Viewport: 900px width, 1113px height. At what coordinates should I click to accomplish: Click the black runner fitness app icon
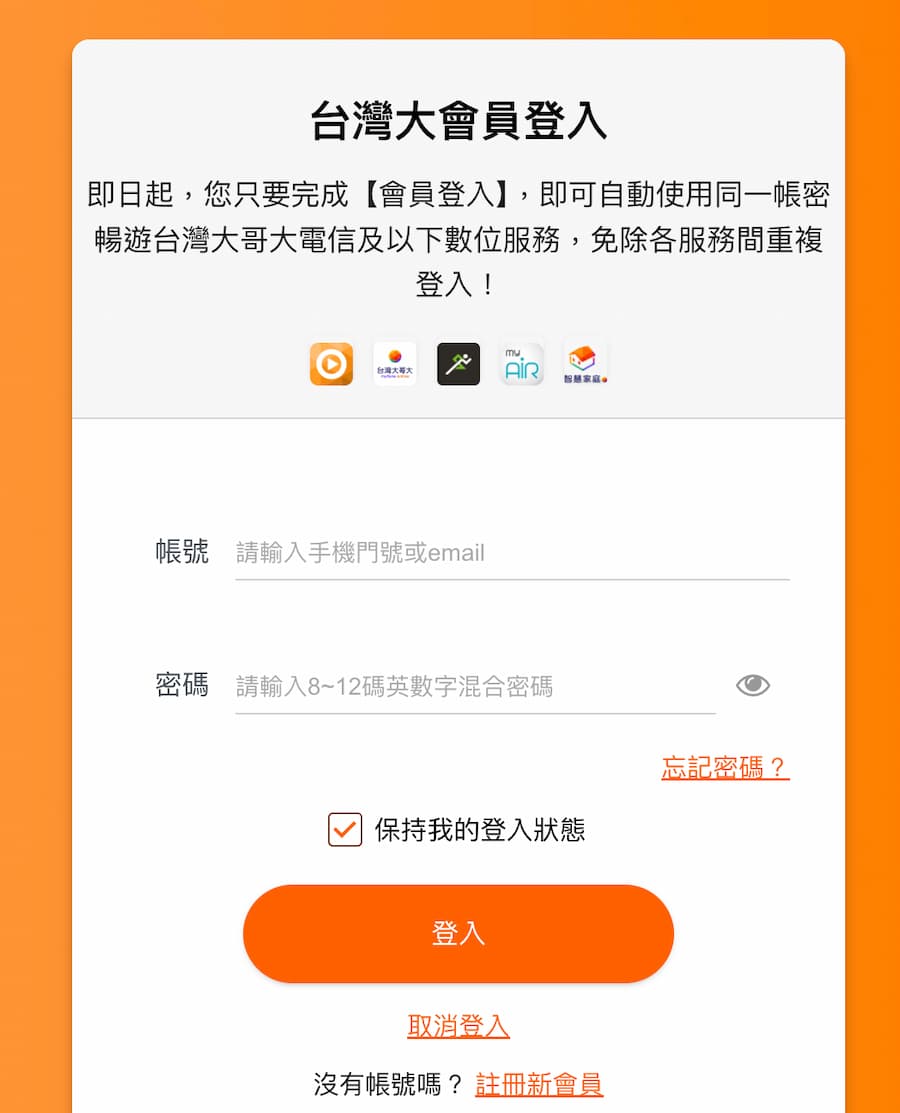click(457, 363)
